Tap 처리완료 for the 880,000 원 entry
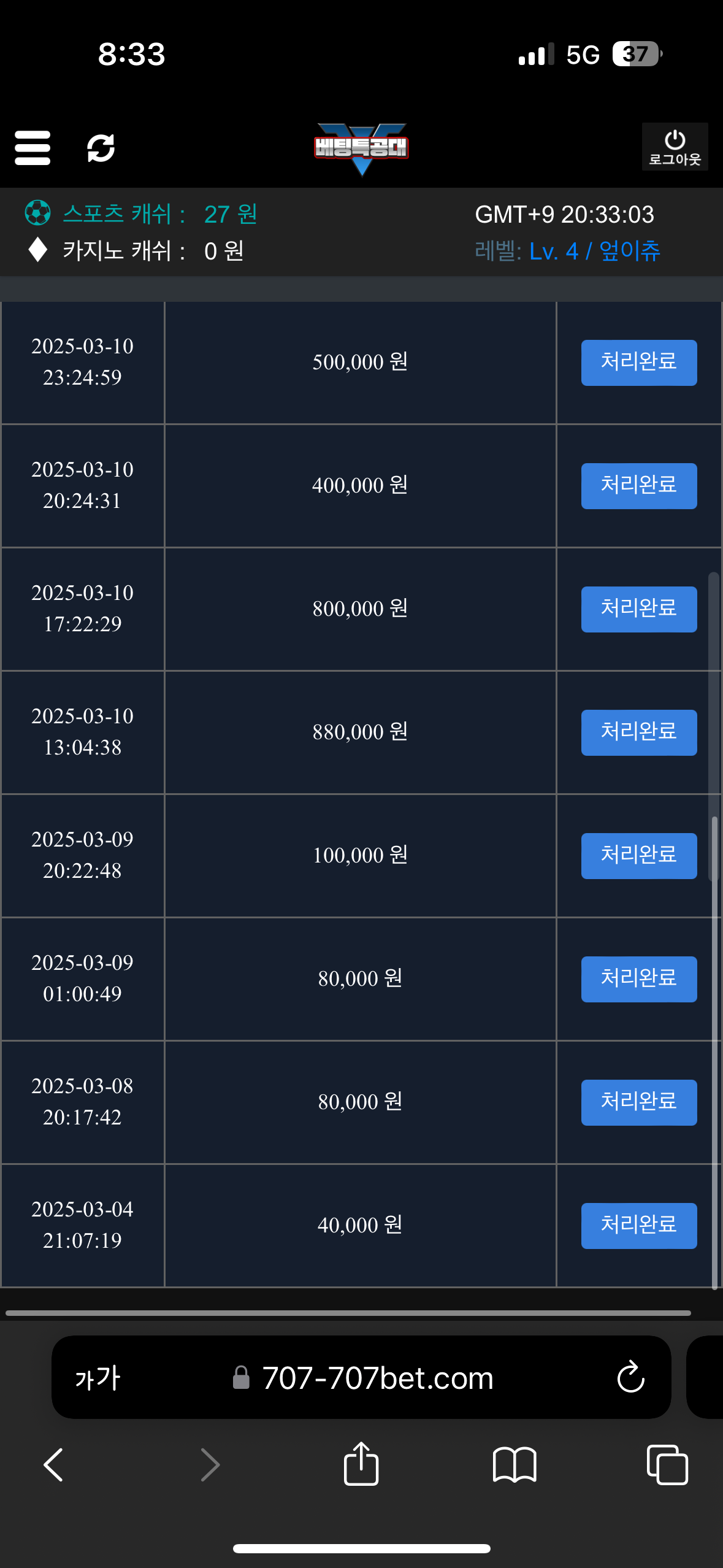The height and width of the screenshot is (1568, 723). [x=639, y=732]
